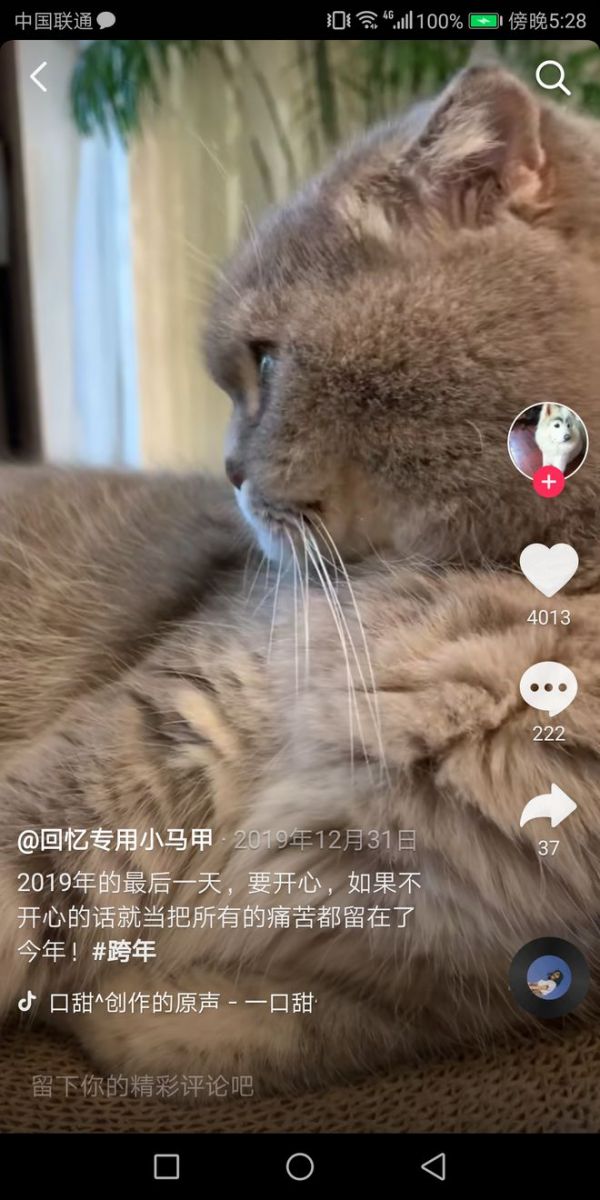The width and height of the screenshot is (600, 1200).
Task: Tap the system home button
Action: click(300, 1166)
